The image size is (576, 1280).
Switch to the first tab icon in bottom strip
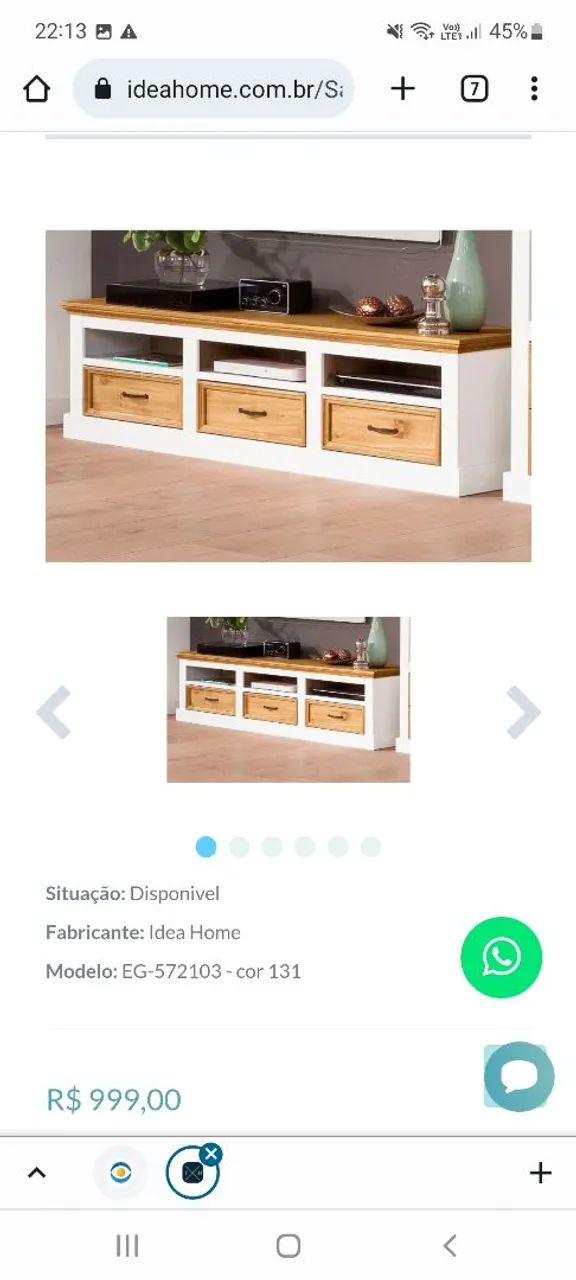point(121,1173)
